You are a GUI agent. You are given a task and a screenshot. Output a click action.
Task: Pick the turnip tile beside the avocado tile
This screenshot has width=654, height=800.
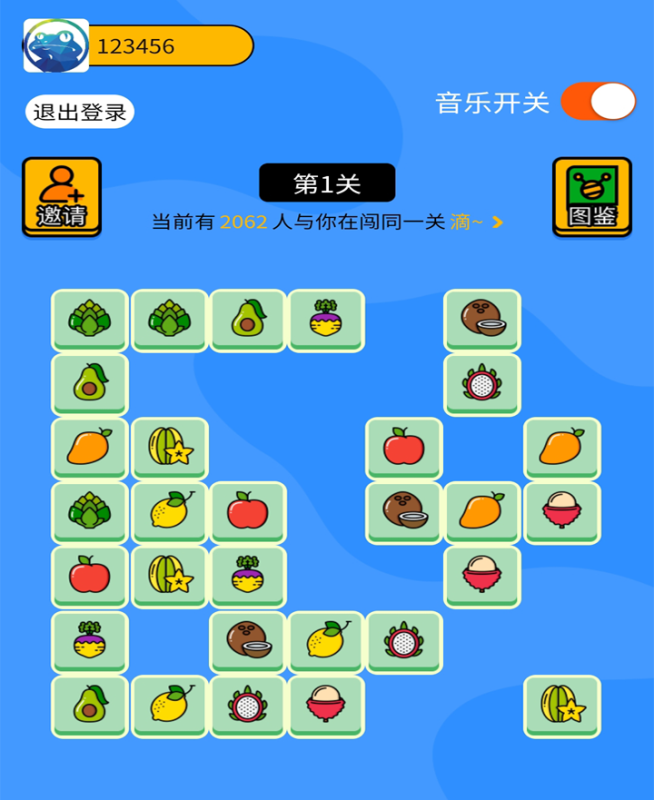coord(326,319)
